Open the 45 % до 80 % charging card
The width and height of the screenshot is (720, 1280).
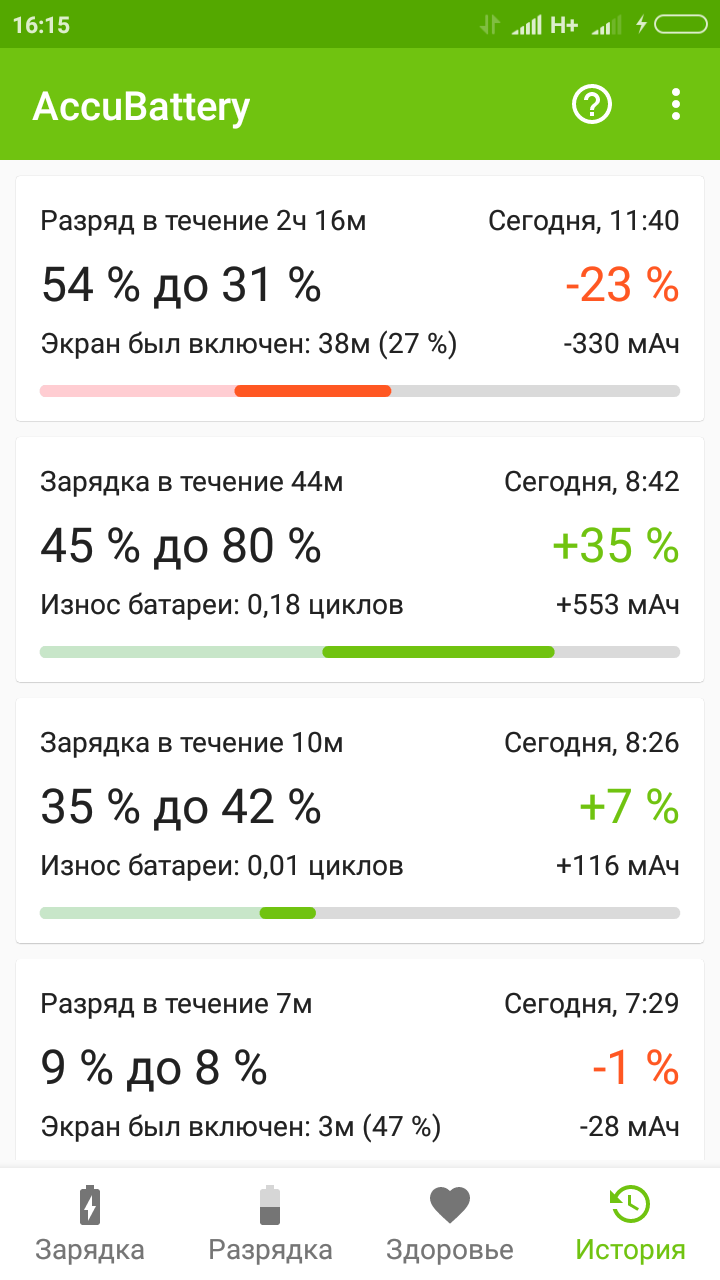(360, 560)
